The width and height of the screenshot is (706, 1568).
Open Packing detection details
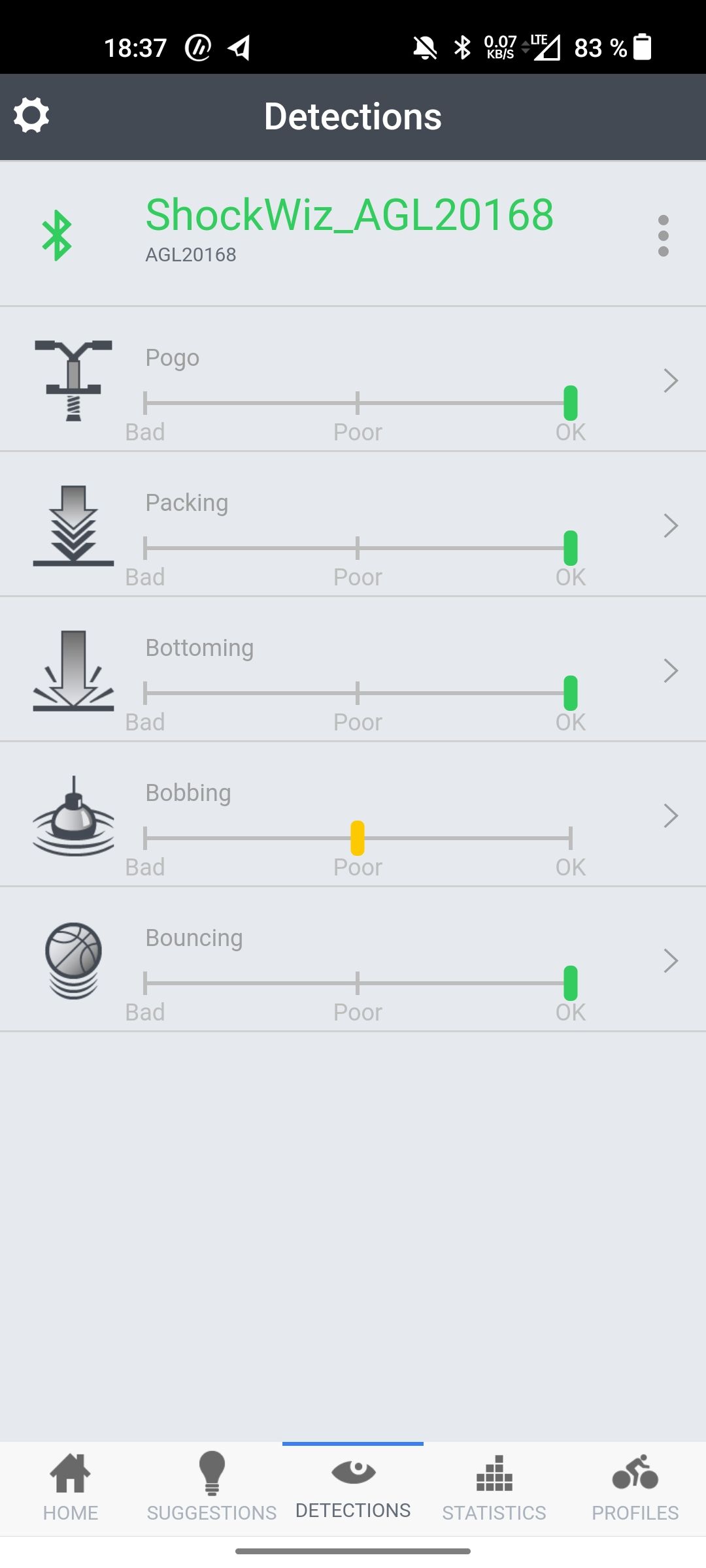click(x=353, y=525)
